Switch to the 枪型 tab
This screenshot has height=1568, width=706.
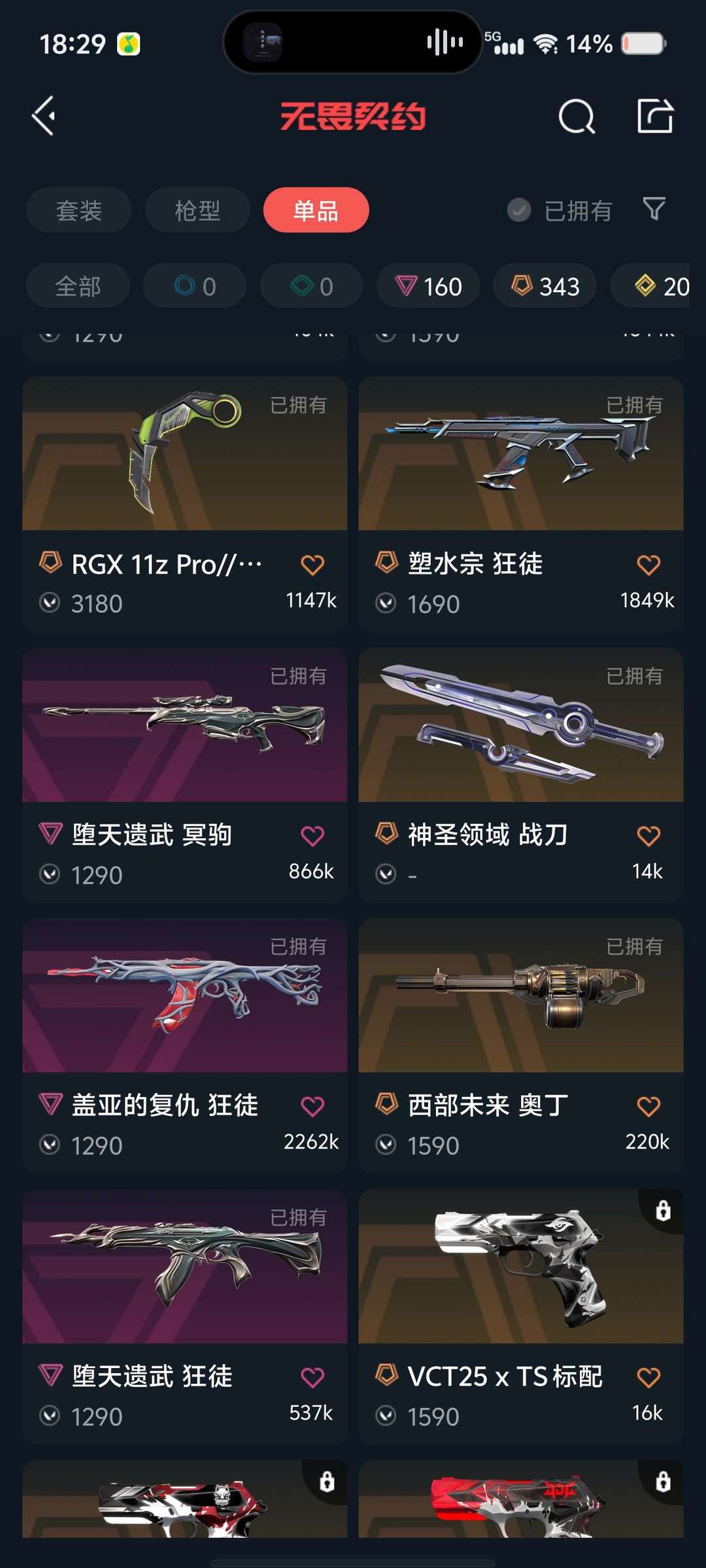[x=197, y=210]
